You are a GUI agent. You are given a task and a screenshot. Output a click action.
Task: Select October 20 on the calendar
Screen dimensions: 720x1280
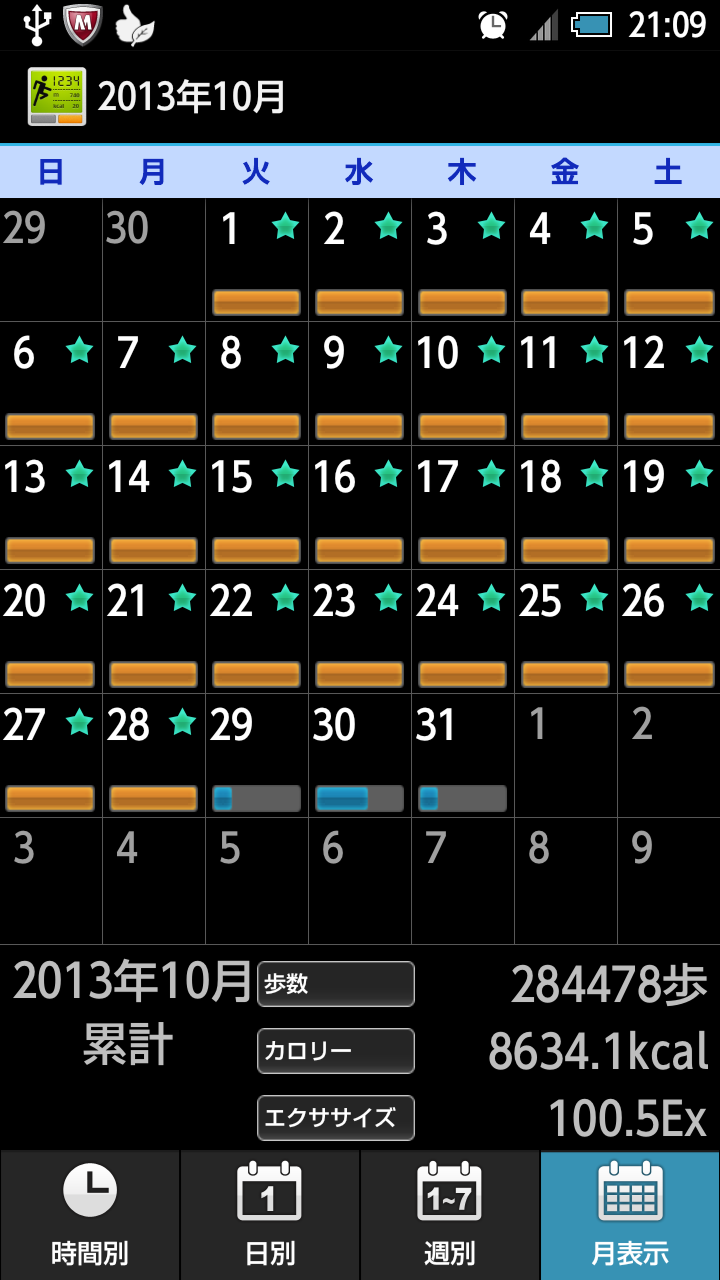click(x=51, y=632)
